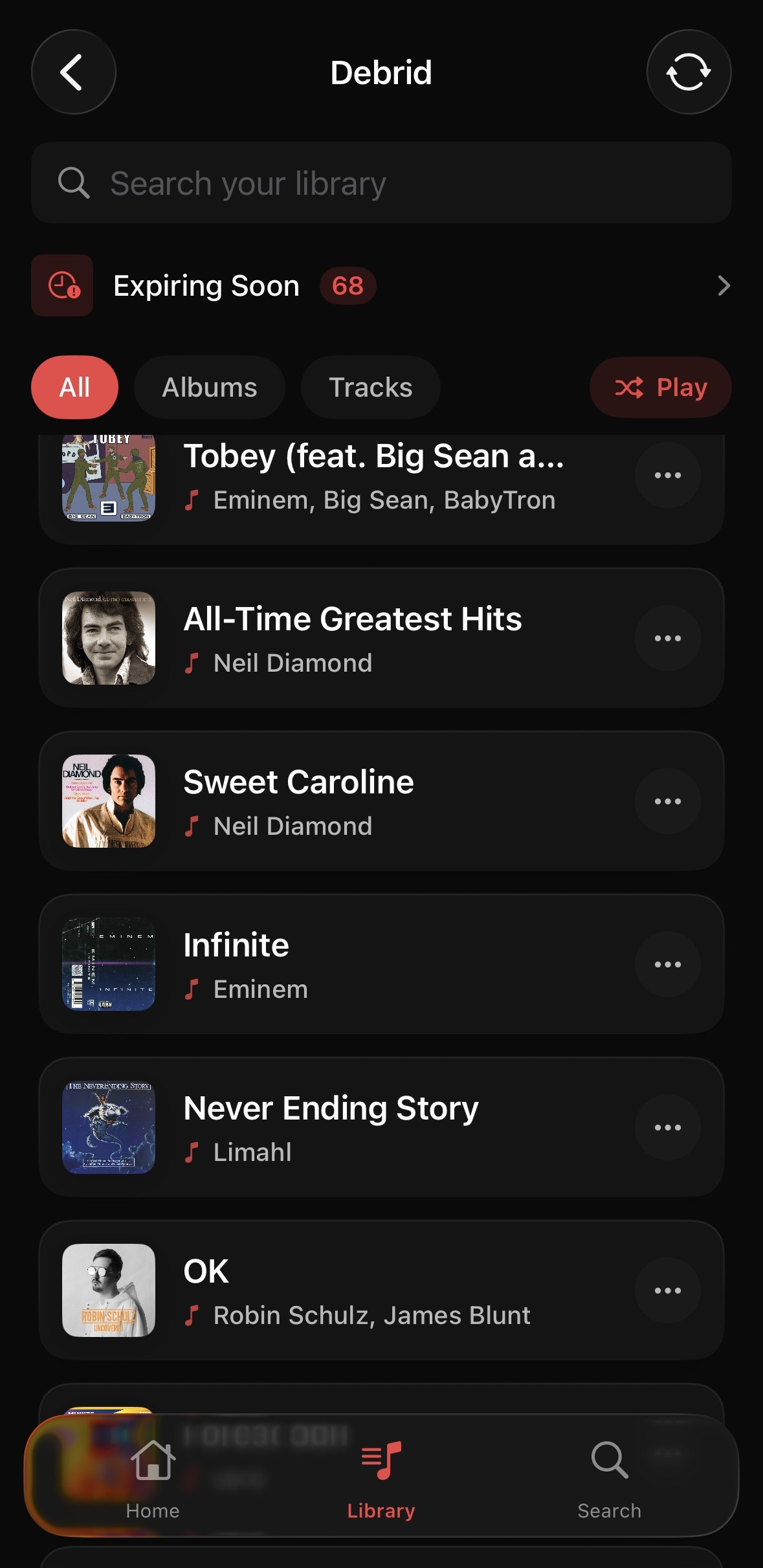Open more options for Sweet Caroline
Viewport: 763px width, 1568px height.
coord(667,801)
